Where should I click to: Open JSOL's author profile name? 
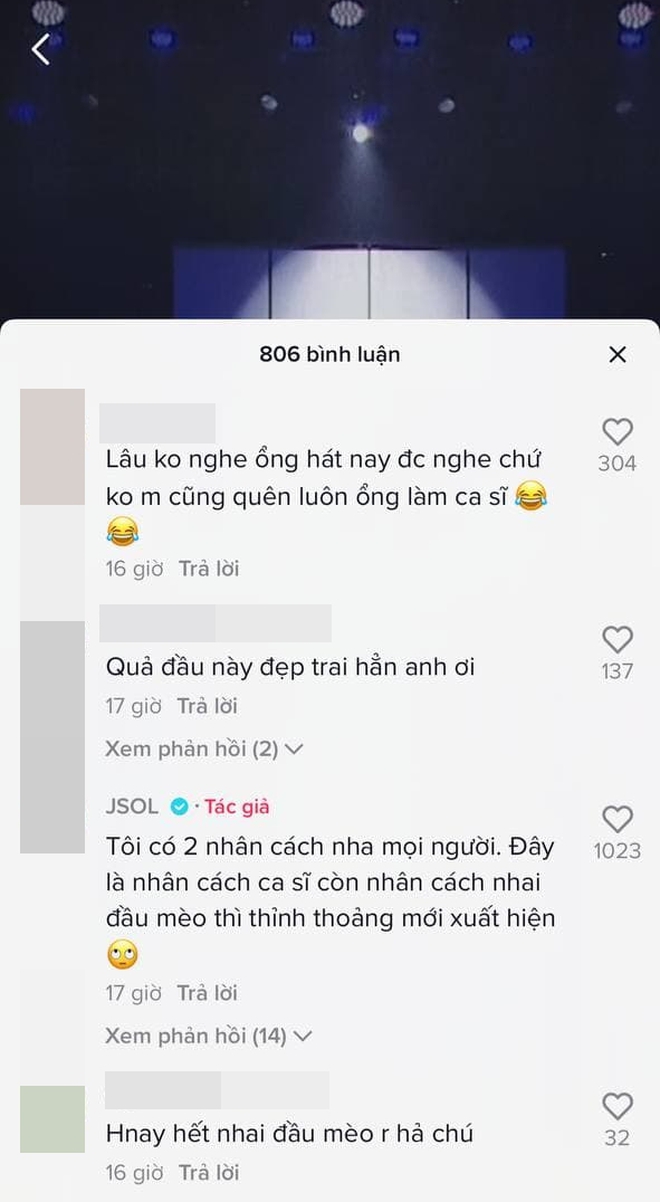(x=132, y=807)
